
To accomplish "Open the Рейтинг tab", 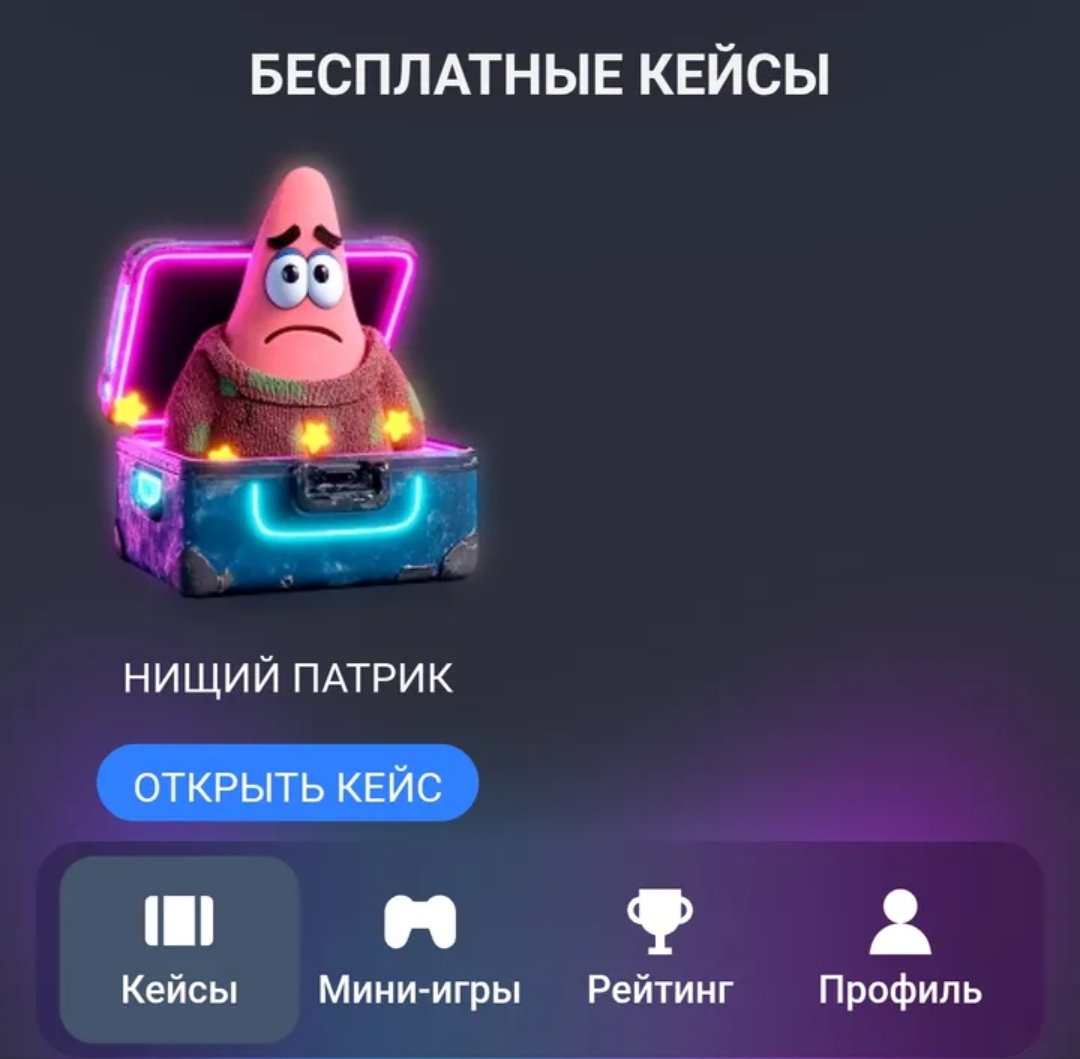I will [659, 948].
